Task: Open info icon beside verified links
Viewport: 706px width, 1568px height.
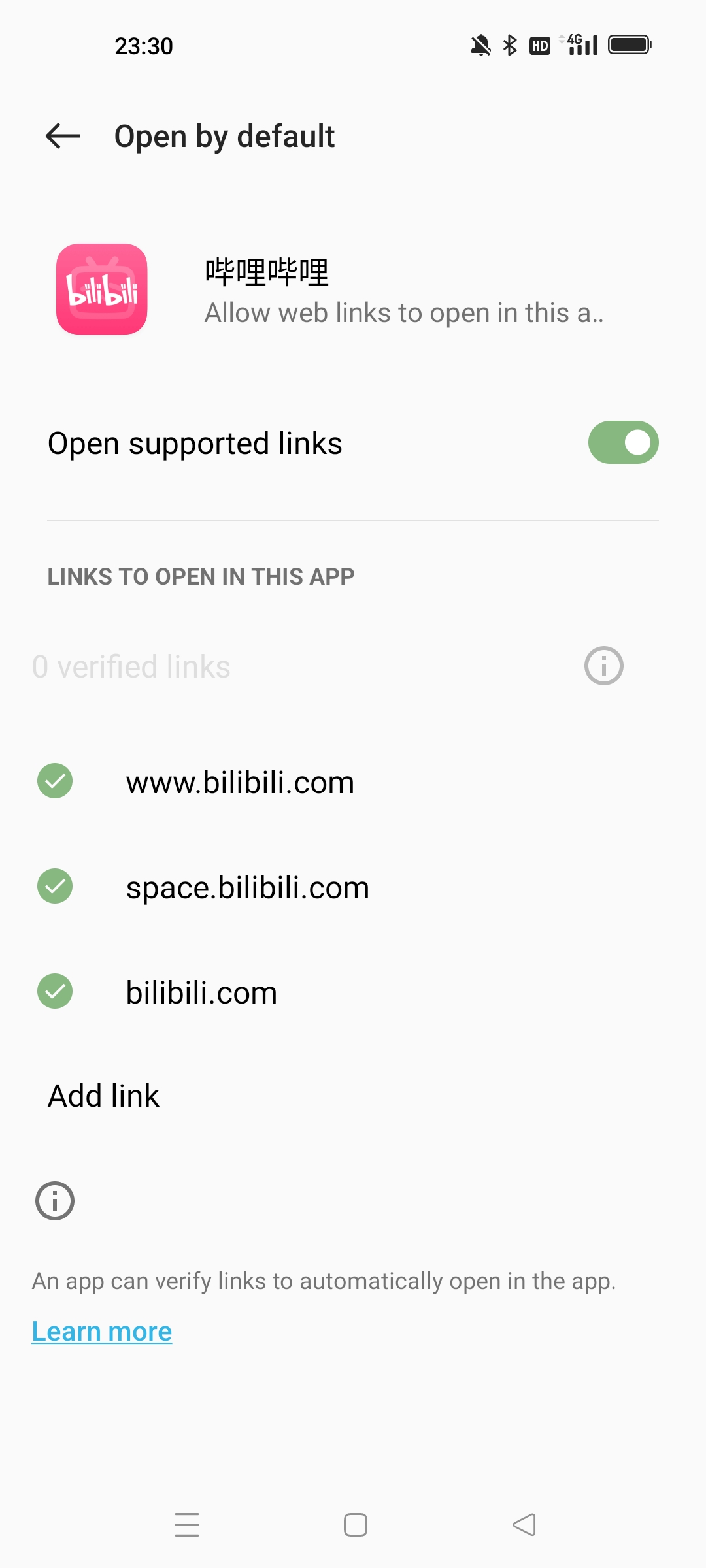Action: coord(603,666)
